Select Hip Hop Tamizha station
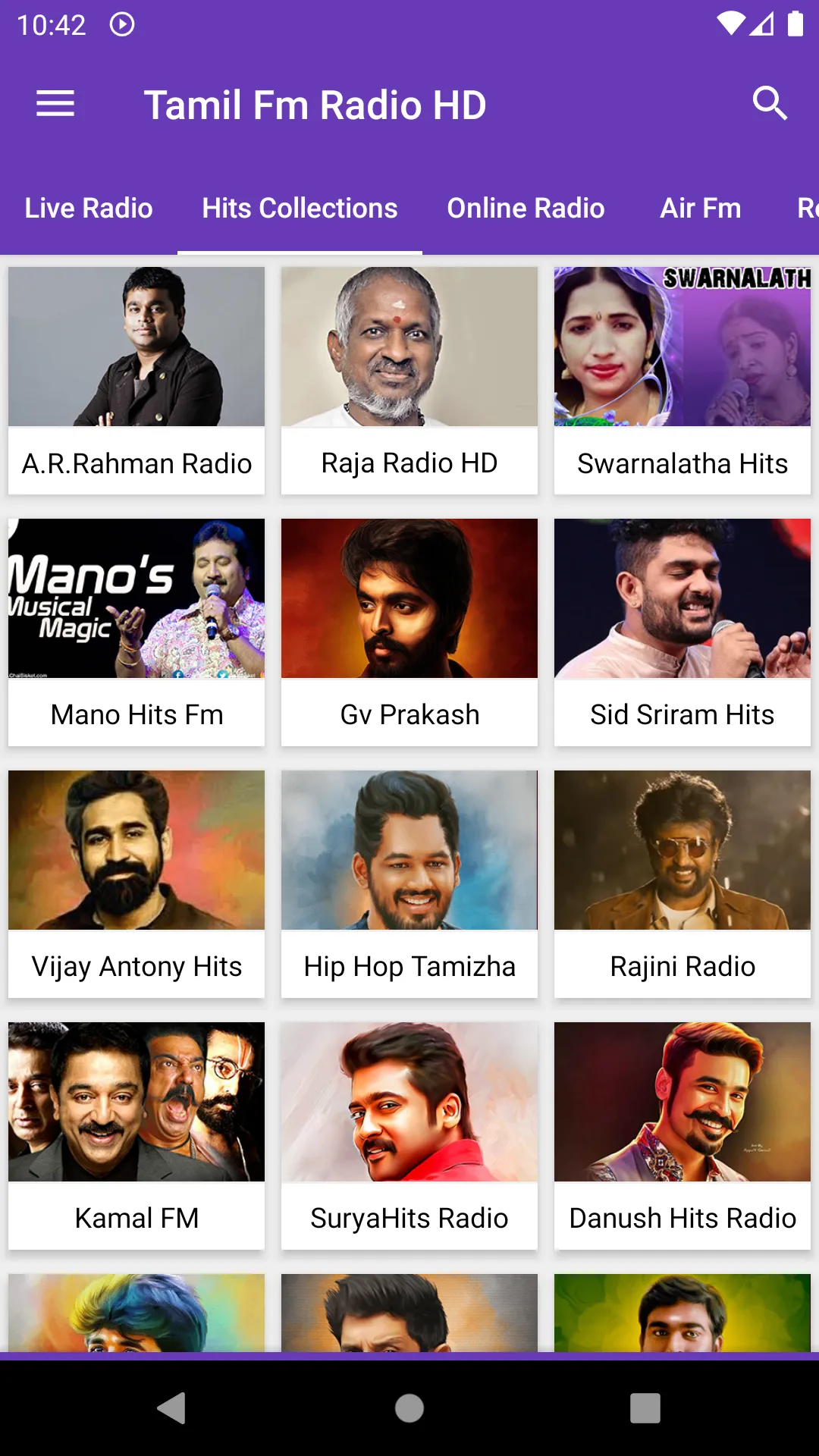 pos(409,884)
